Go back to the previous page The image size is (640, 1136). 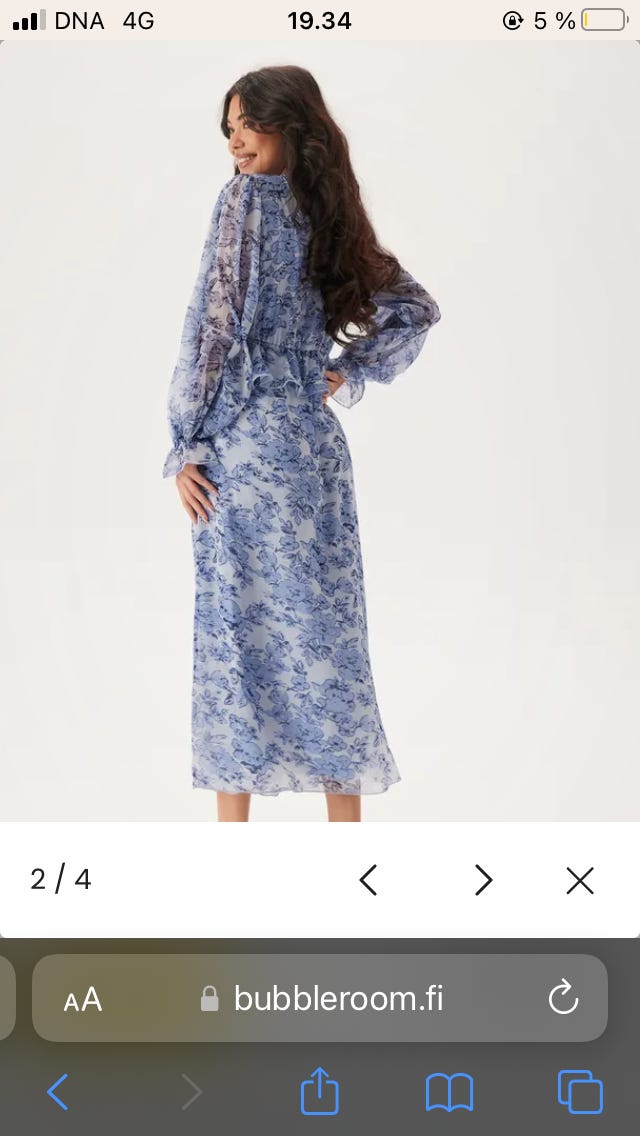[x=58, y=1091]
